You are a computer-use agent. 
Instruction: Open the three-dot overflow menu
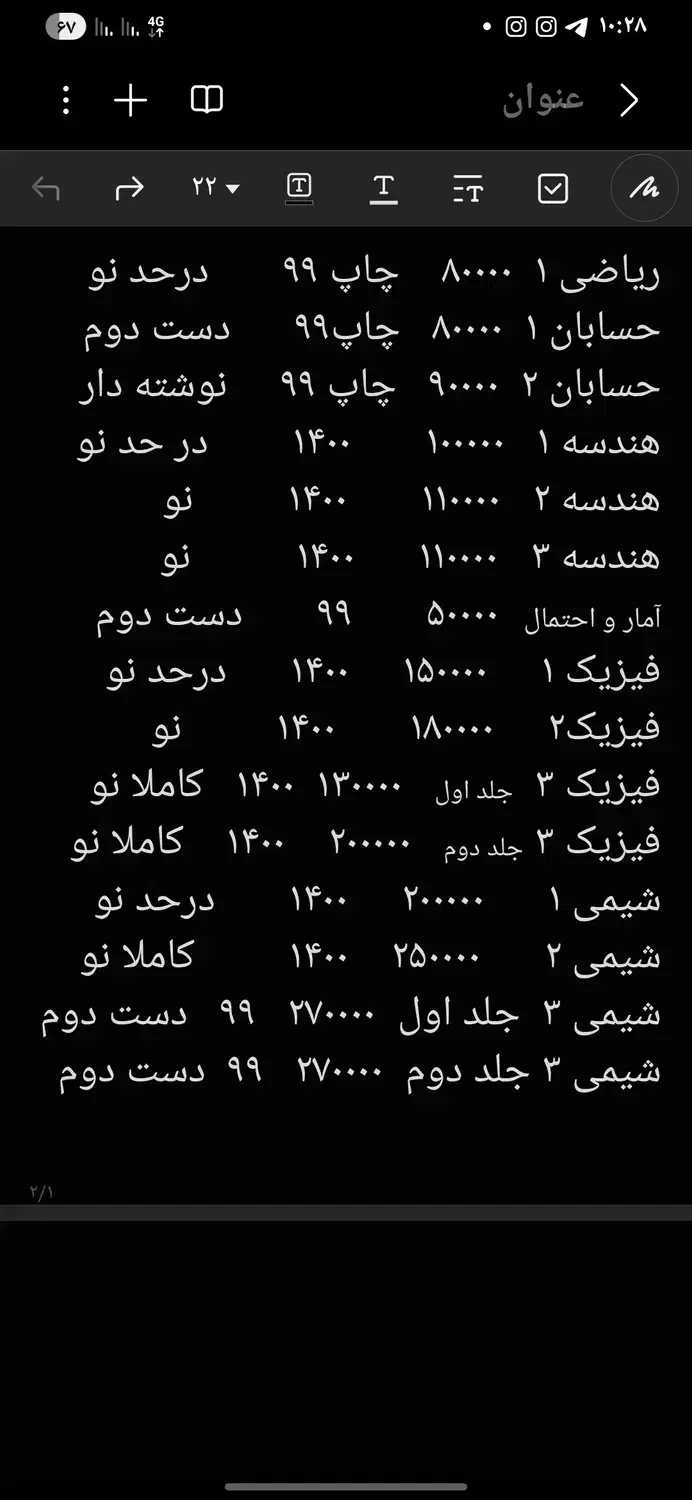pos(66,100)
